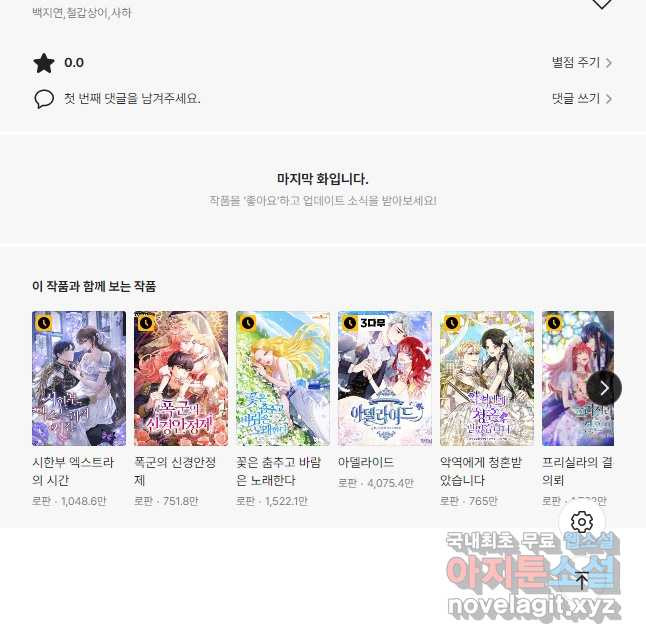Like this work with the heart icon
Image resolution: width=646 pixels, height=644 pixels.
(x=601, y=4)
